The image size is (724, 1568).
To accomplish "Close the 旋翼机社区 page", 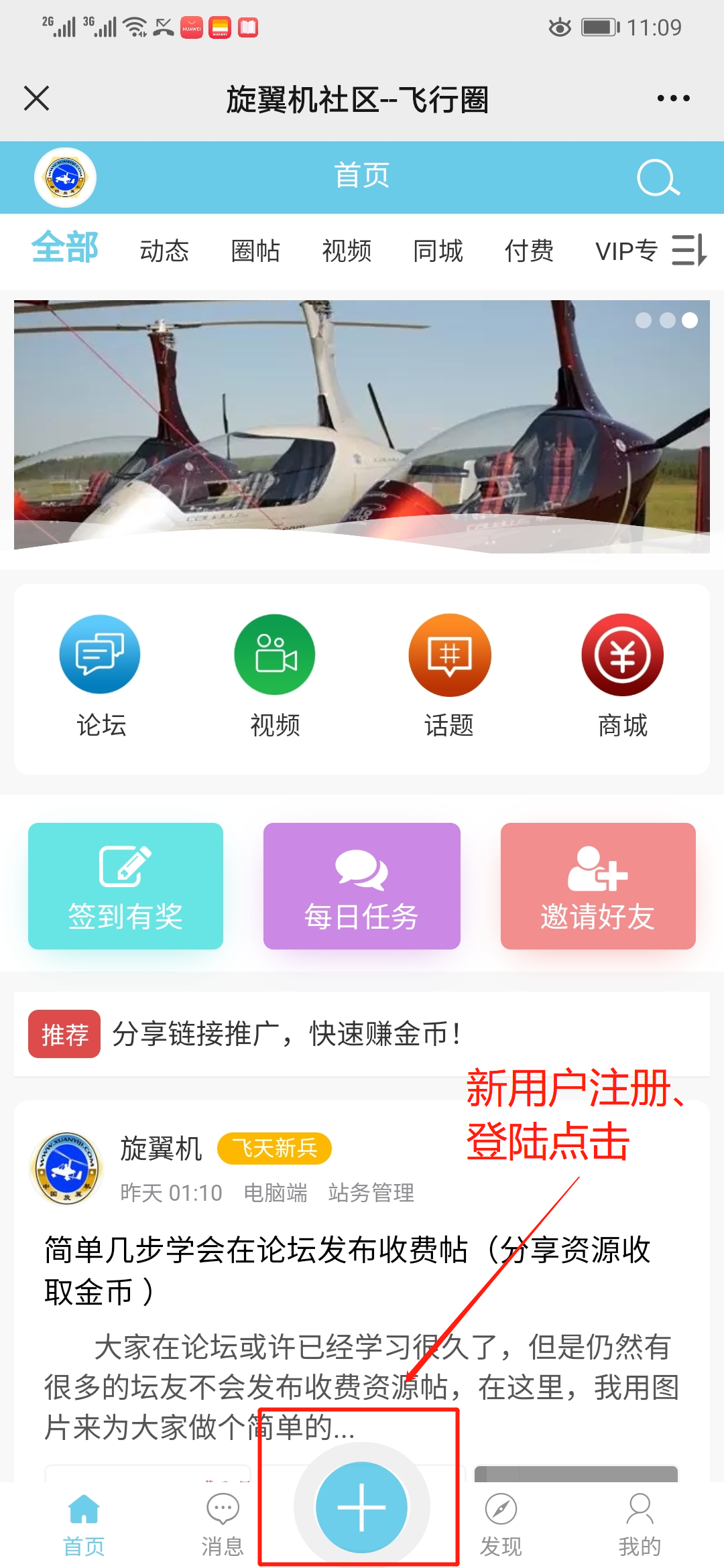I will point(37,99).
